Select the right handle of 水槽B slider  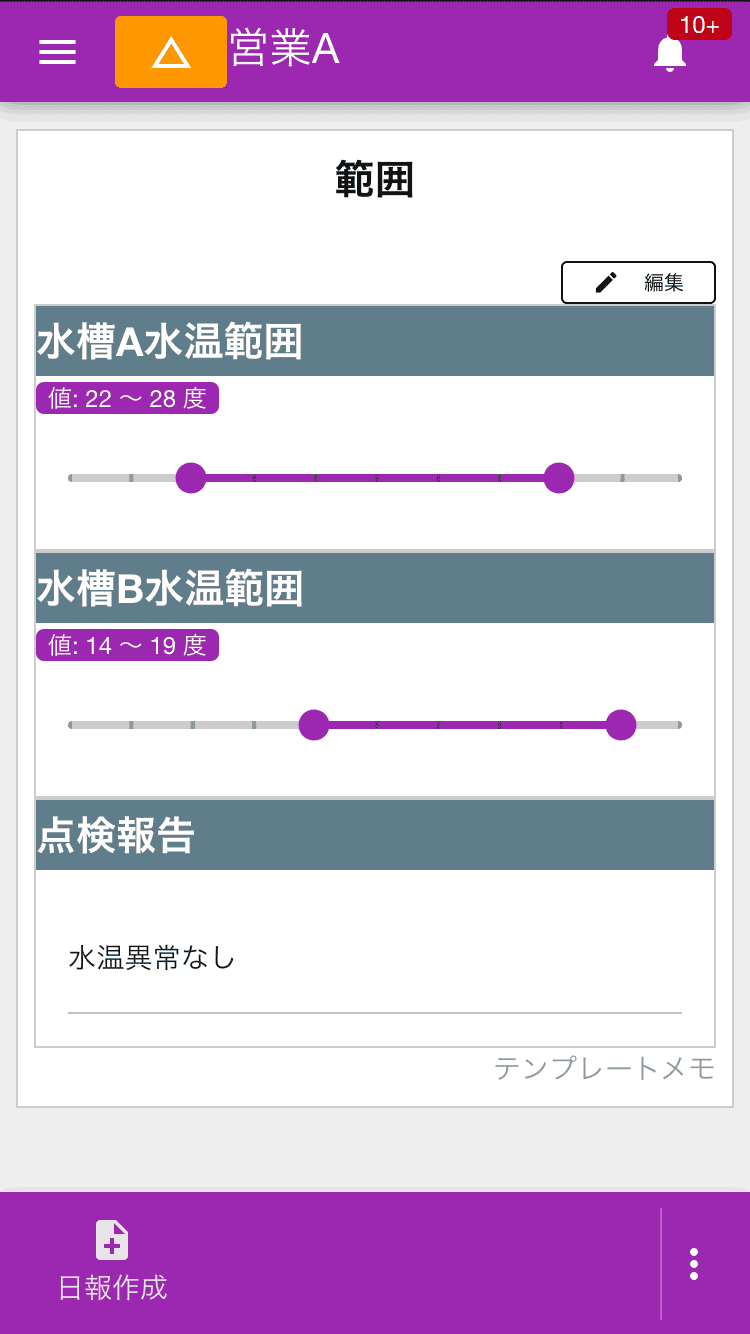tap(621, 725)
